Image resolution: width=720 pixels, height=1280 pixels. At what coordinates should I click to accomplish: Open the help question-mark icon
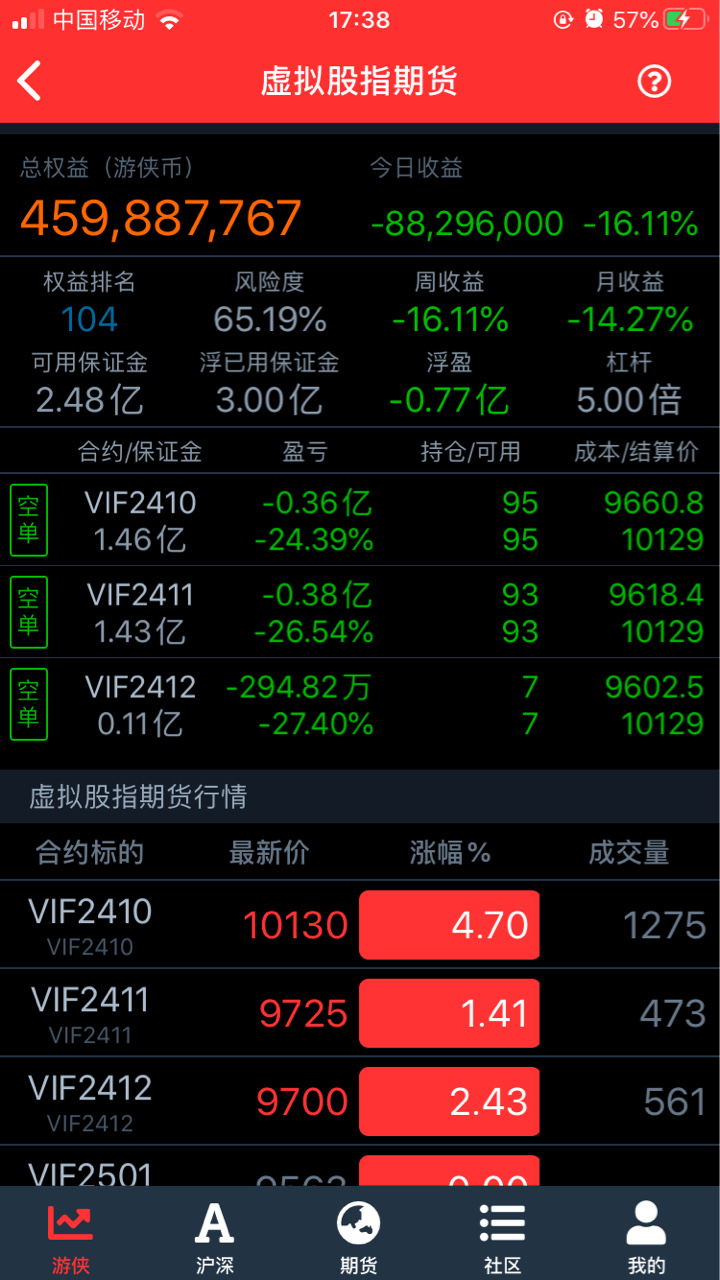click(x=654, y=81)
